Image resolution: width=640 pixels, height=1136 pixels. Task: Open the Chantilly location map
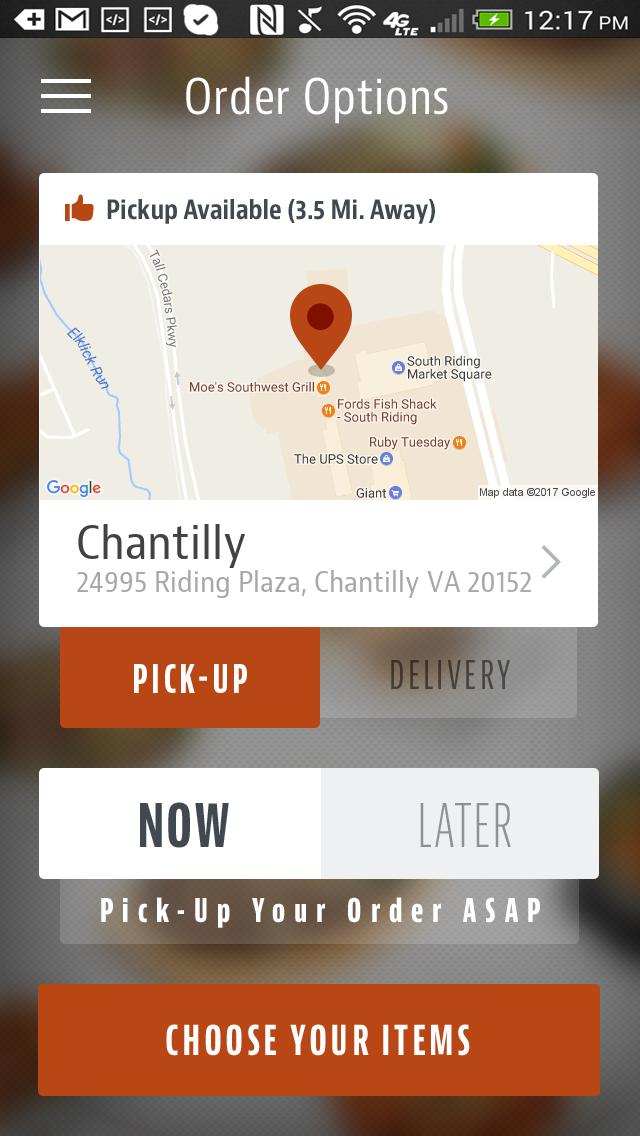pyautogui.click(x=318, y=372)
